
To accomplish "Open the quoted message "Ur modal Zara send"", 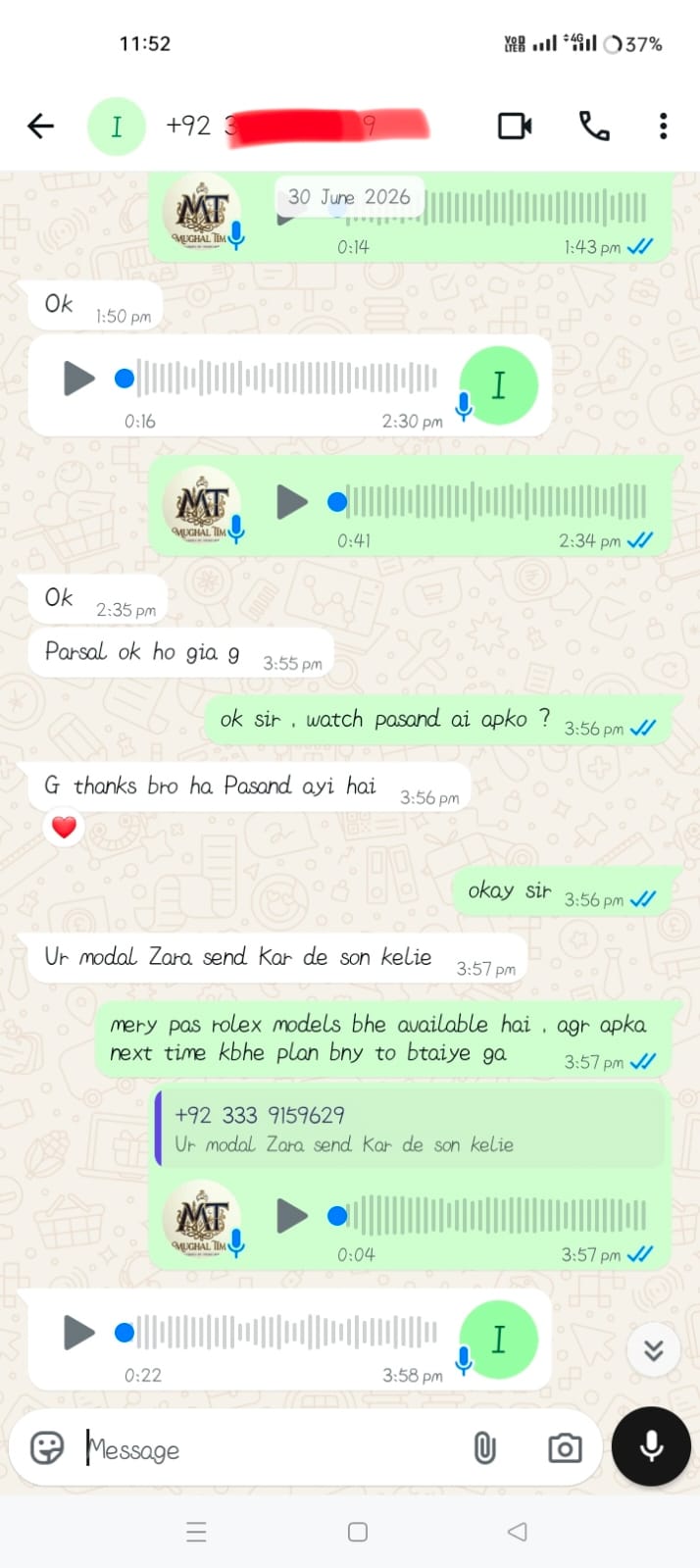I will 410,1129.
